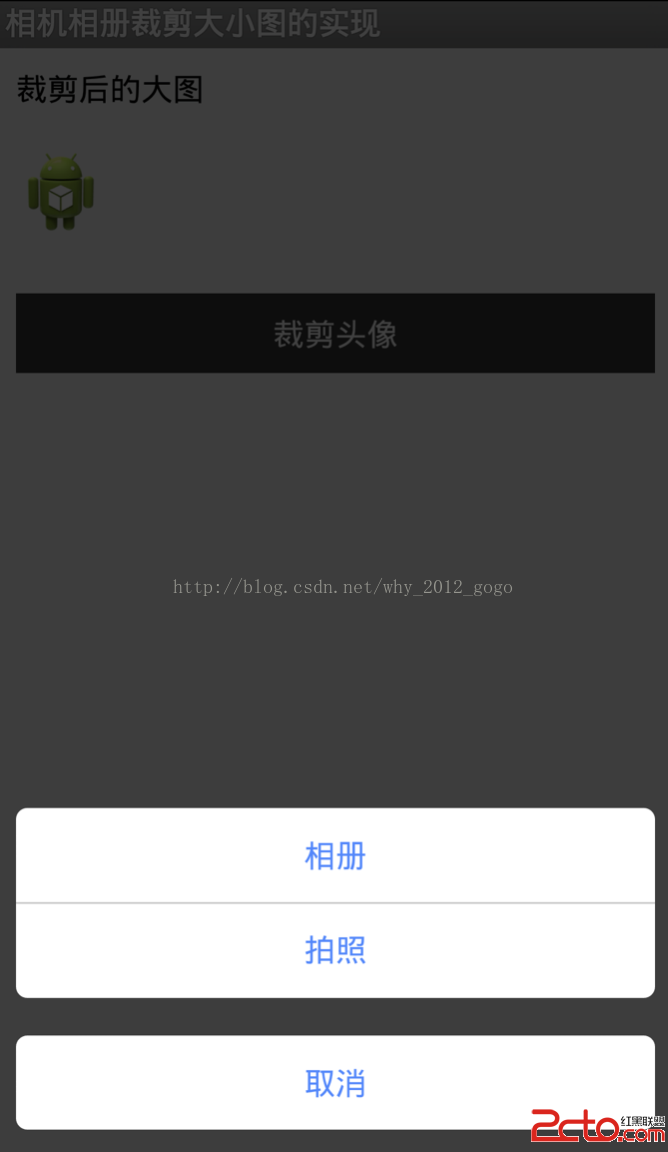Viewport: 668px width, 1152px height.
Task: Dismiss the sheet with 取消
Action: tap(335, 1083)
